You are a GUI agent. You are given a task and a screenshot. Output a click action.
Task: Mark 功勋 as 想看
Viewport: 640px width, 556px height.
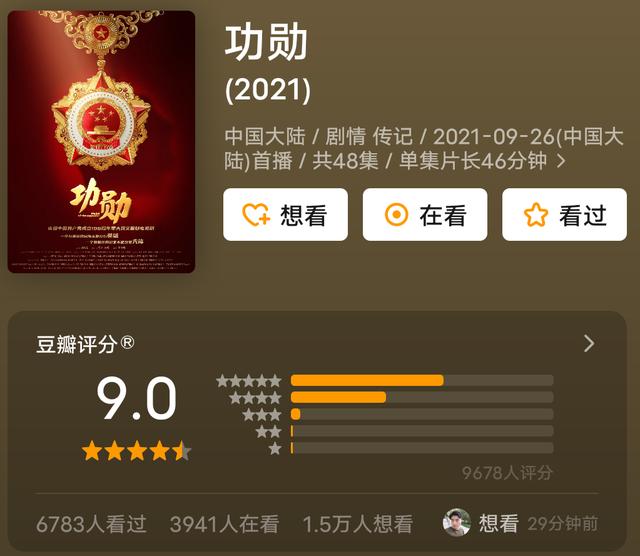285,215
